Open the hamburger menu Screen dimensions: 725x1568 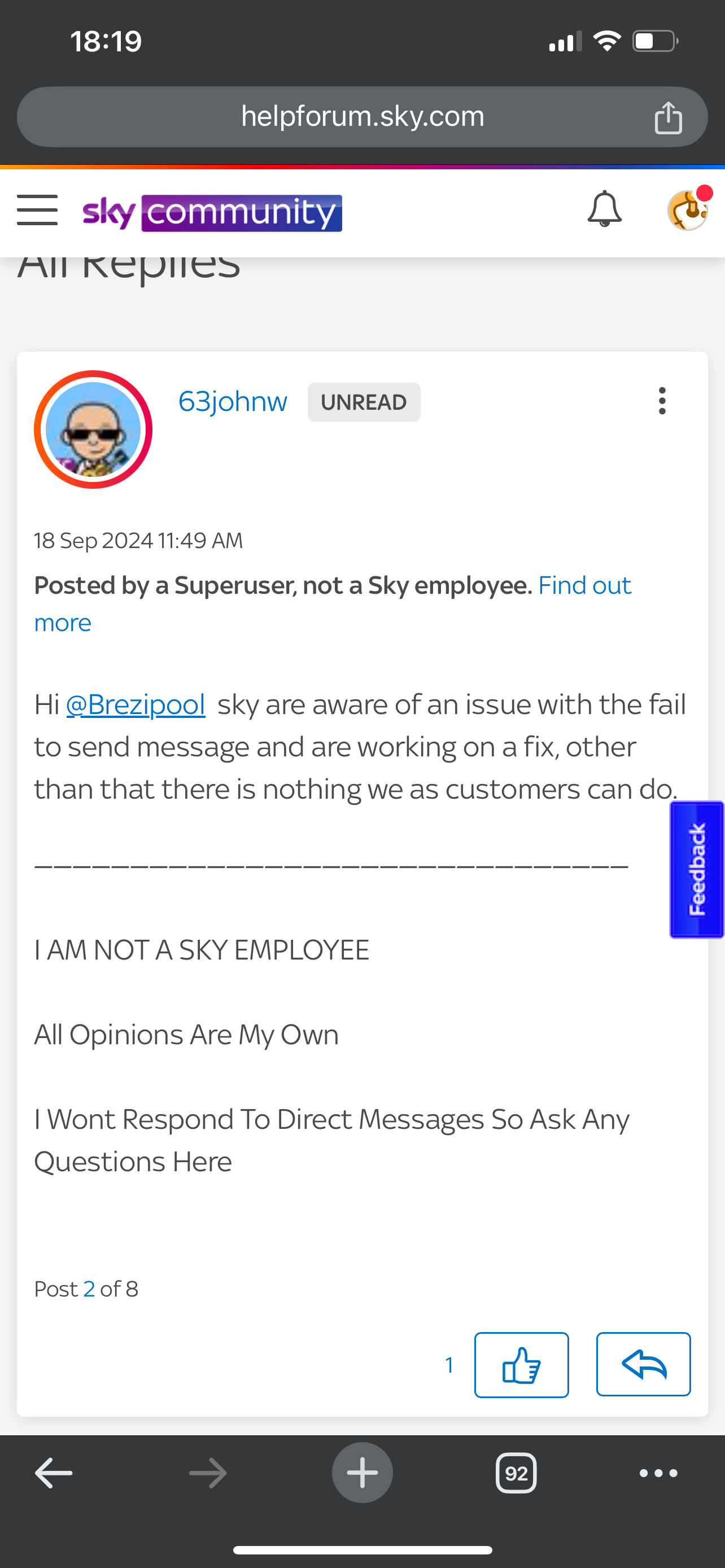(37, 211)
